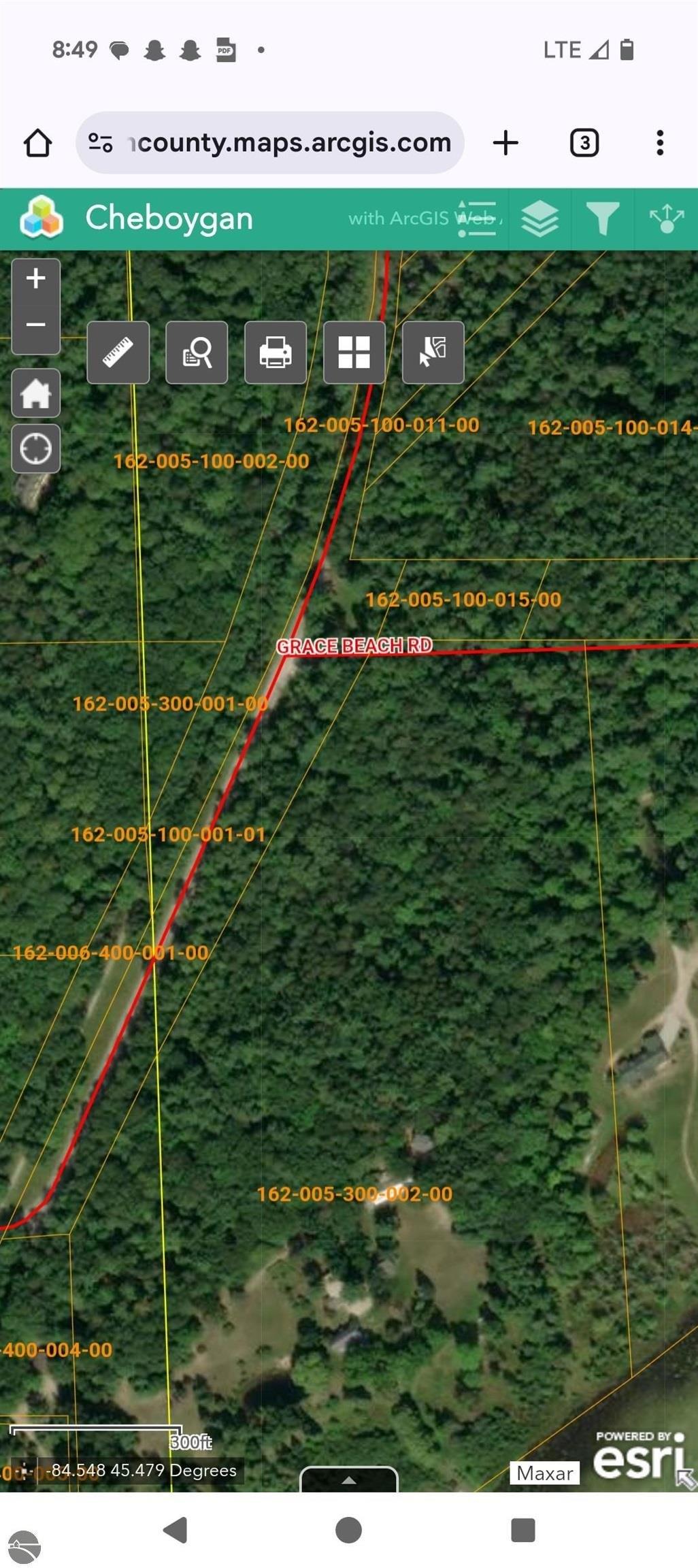Go back with system navigation button
This screenshot has height=1568, width=698.
pyautogui.click(x=176, y=1530)
